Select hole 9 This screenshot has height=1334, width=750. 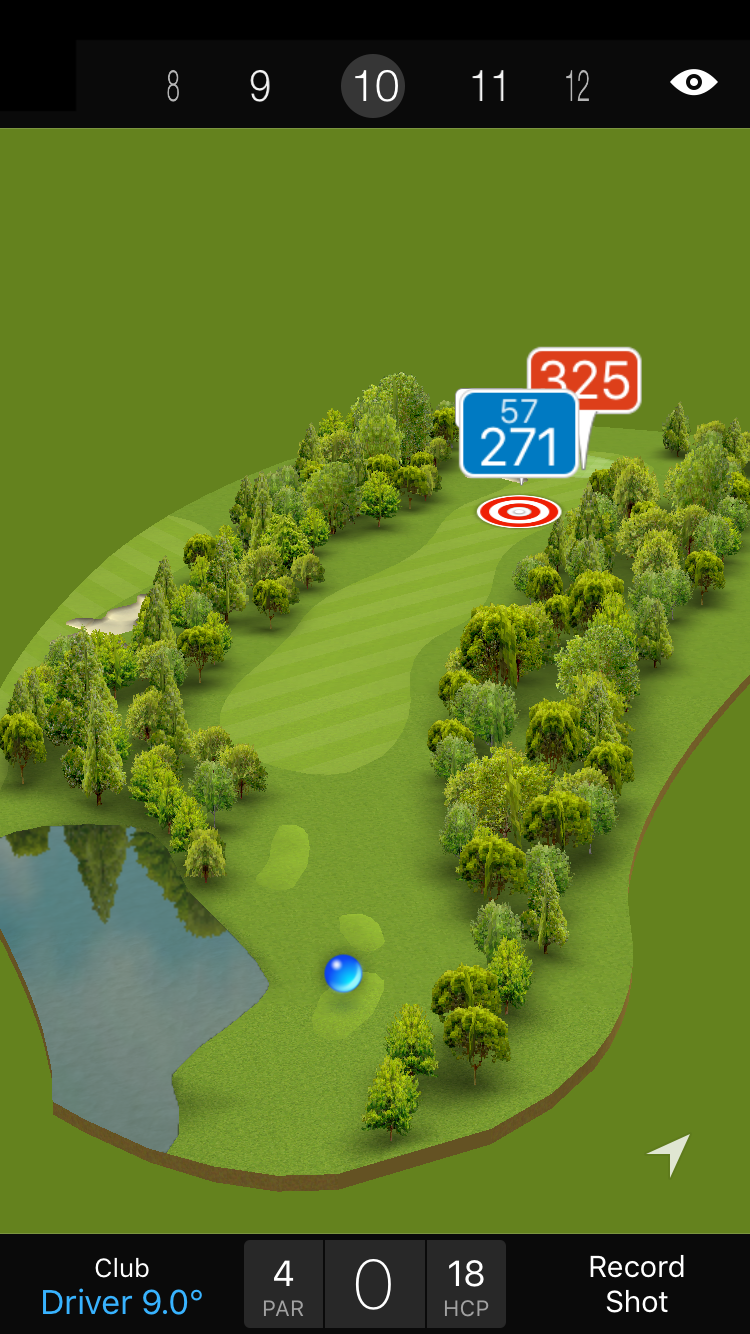point(260,87)
